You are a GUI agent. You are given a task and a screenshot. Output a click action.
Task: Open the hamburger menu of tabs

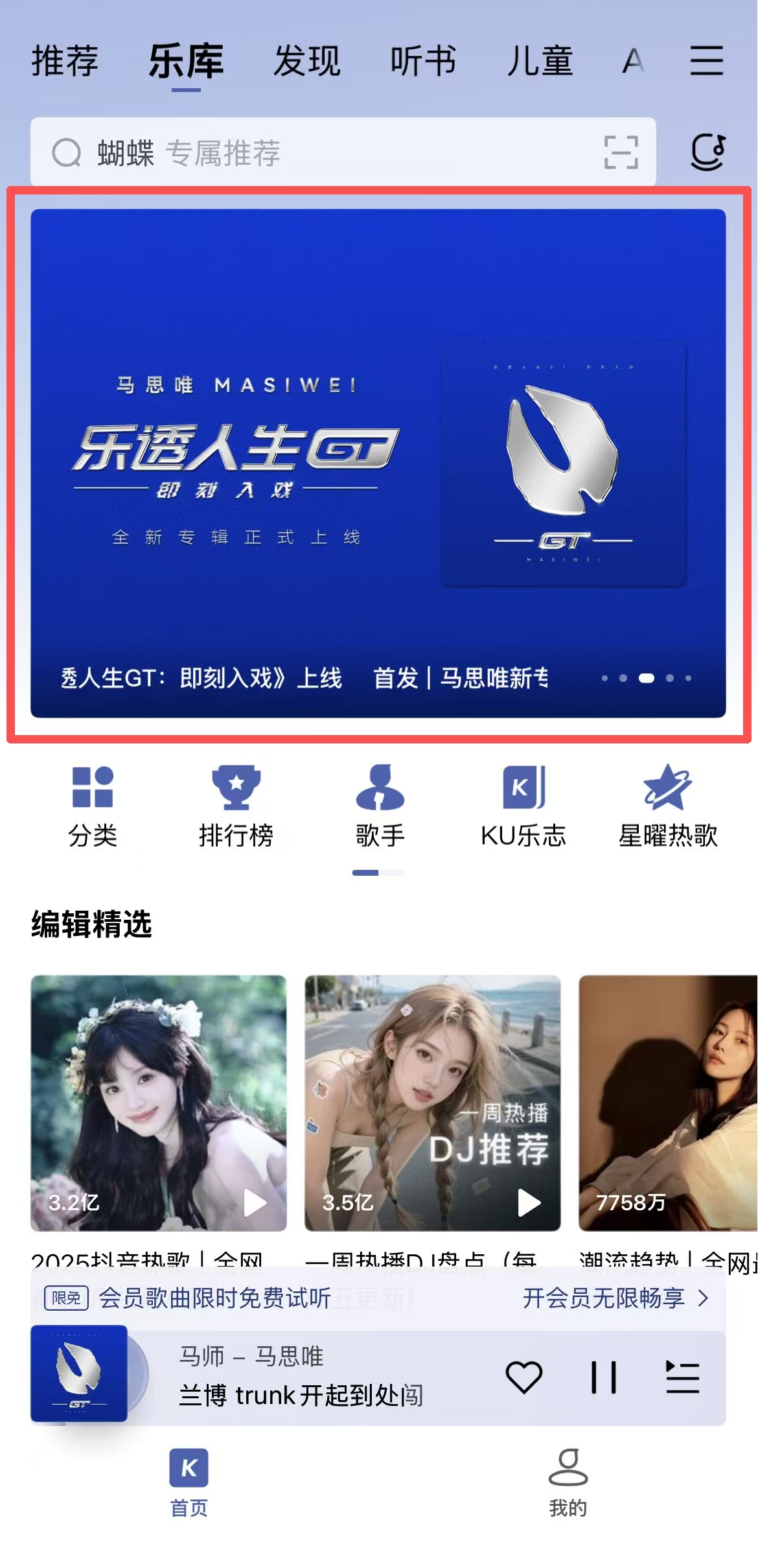(706, 61)
